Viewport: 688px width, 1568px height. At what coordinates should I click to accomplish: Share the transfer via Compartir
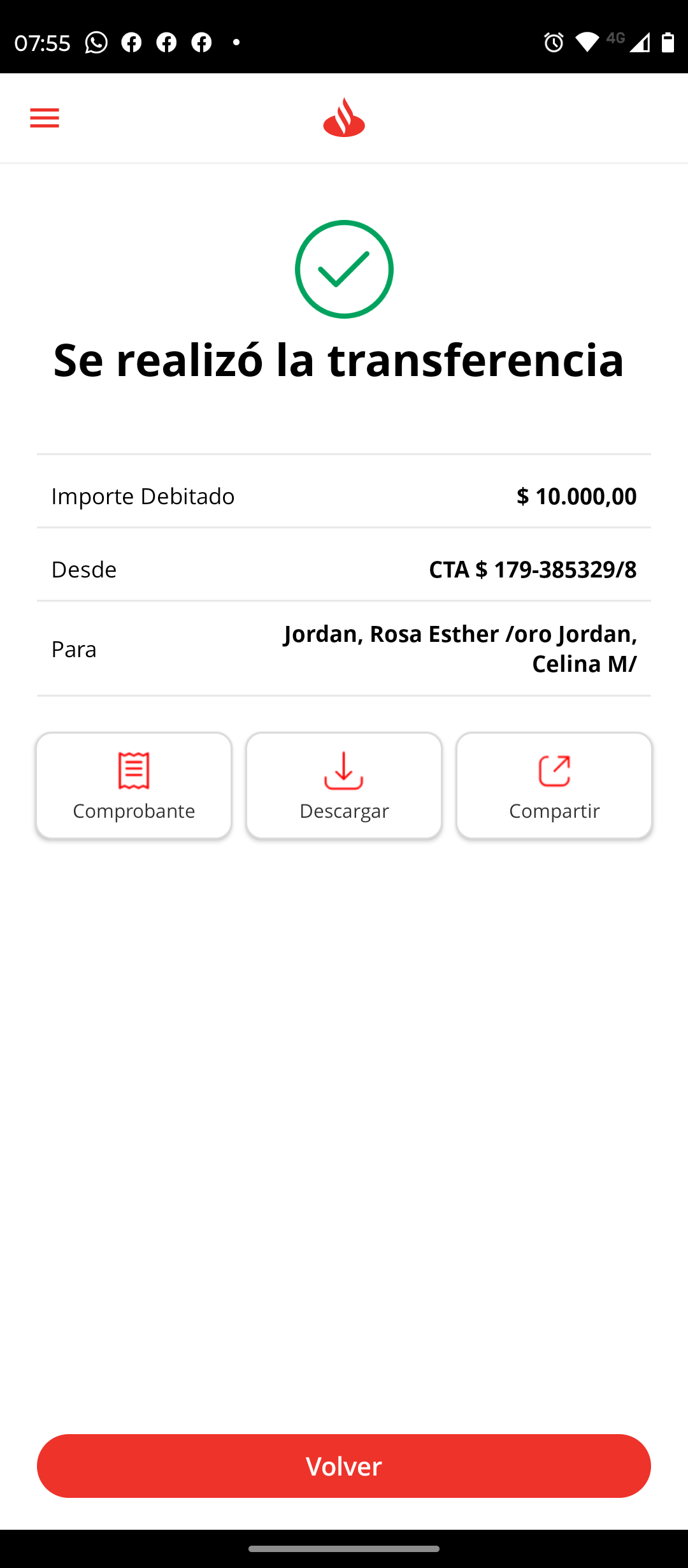(554, 785)
